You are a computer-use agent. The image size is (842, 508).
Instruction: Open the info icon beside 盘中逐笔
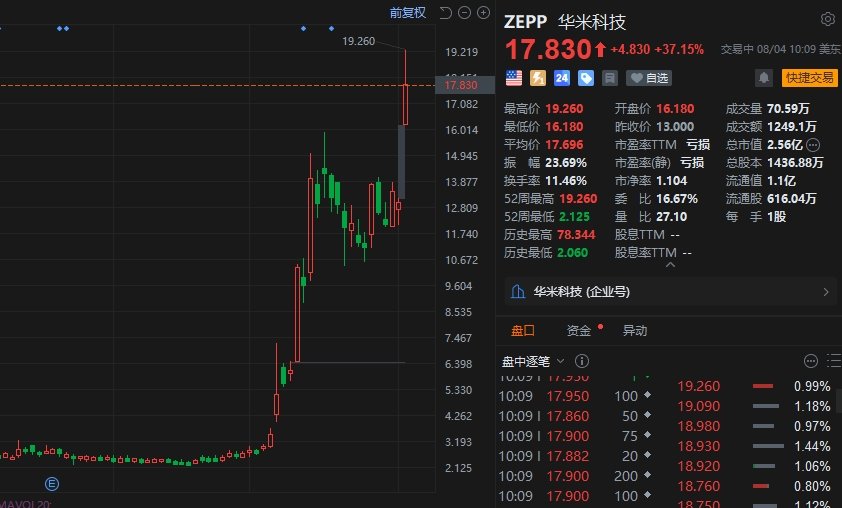coord(582,360)
